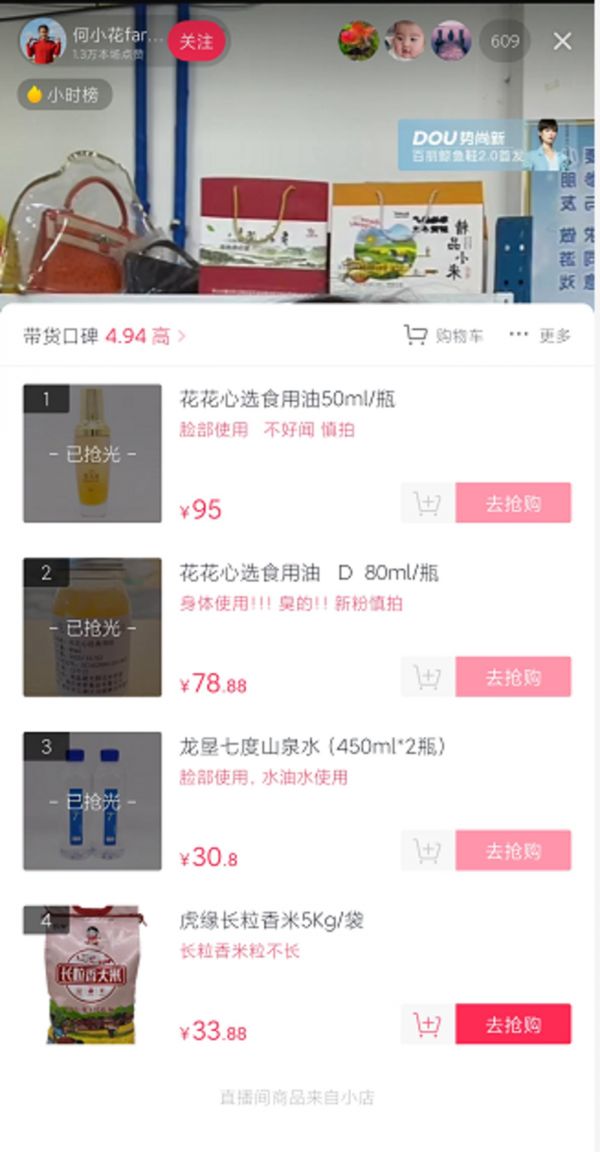Tap 去抢购 for 虎缘长粒香米5Kg

(x=513, y=1024)
